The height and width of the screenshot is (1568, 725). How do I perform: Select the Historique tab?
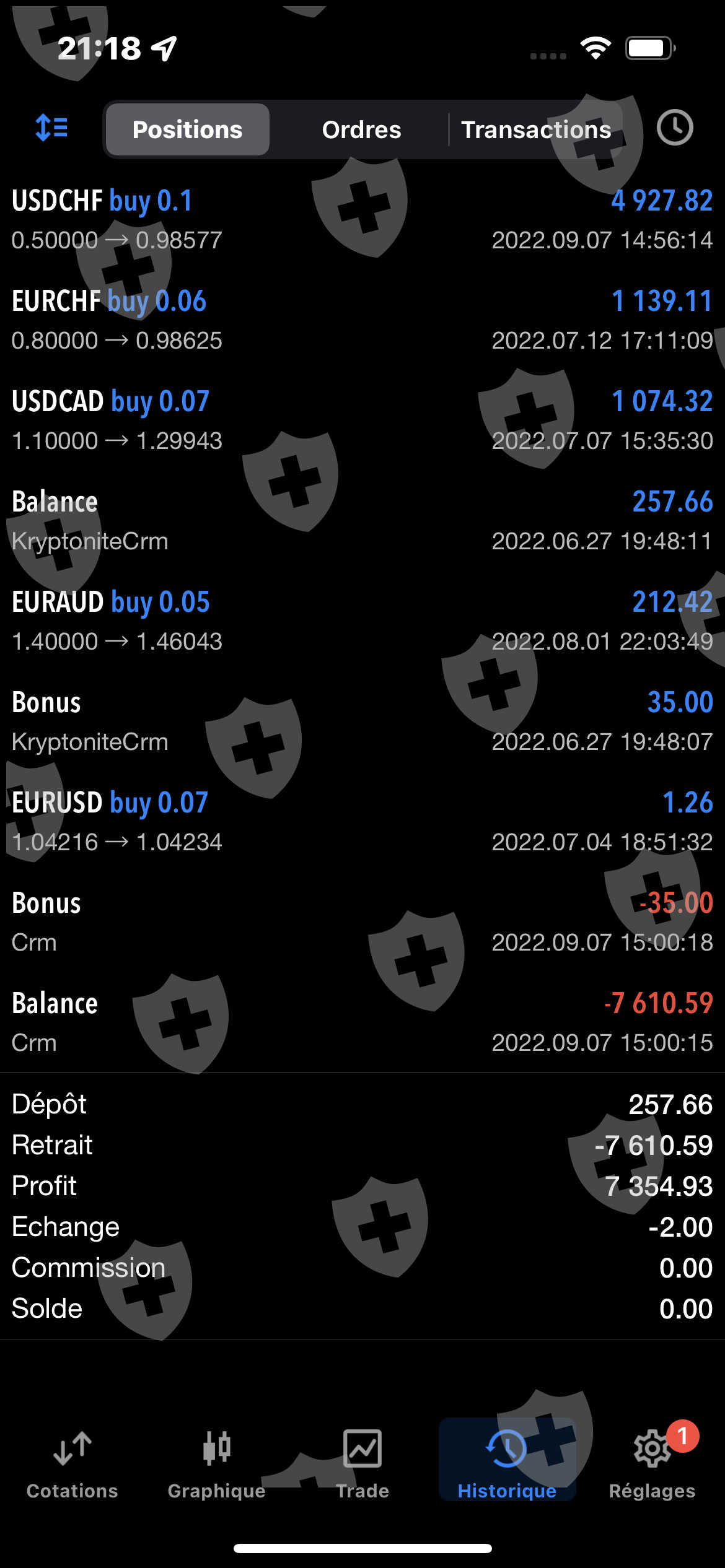pos(507,1465)
